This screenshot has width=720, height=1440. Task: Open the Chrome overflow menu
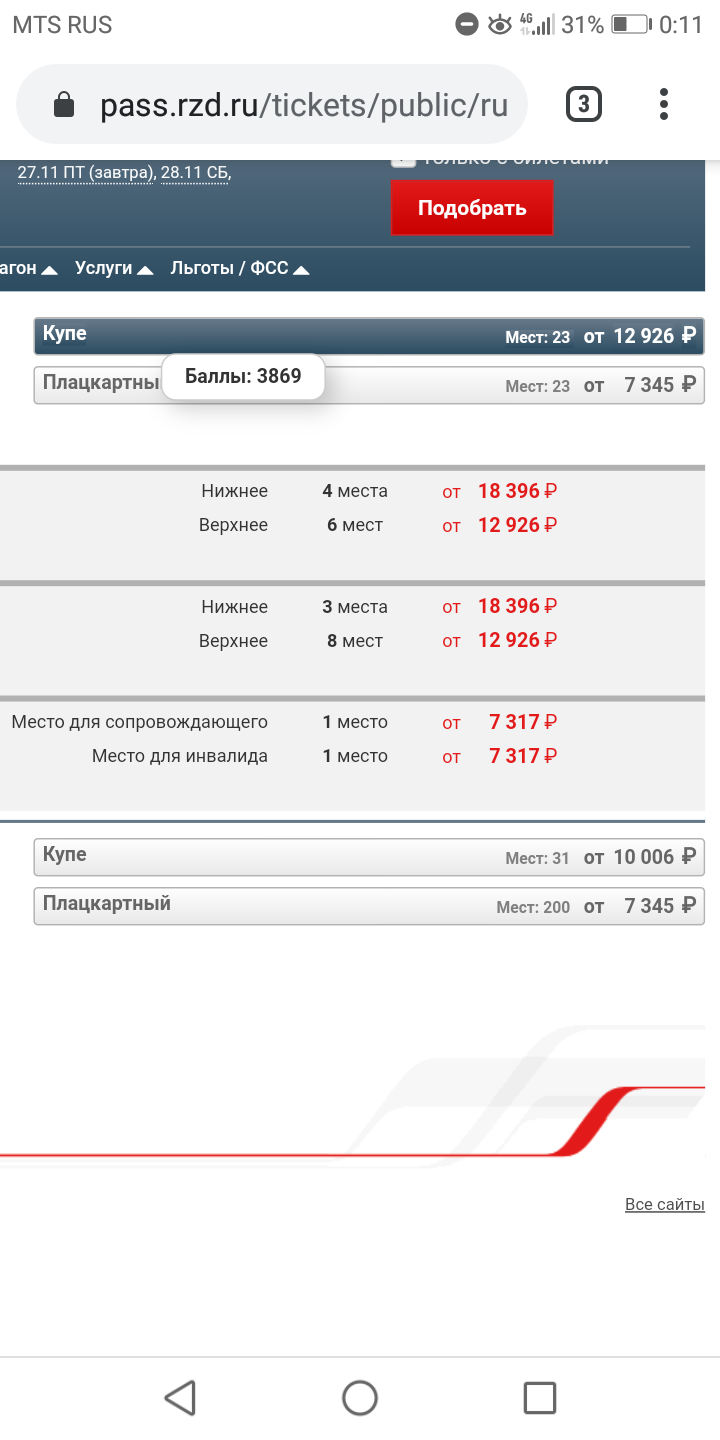[x=664, y=104]
